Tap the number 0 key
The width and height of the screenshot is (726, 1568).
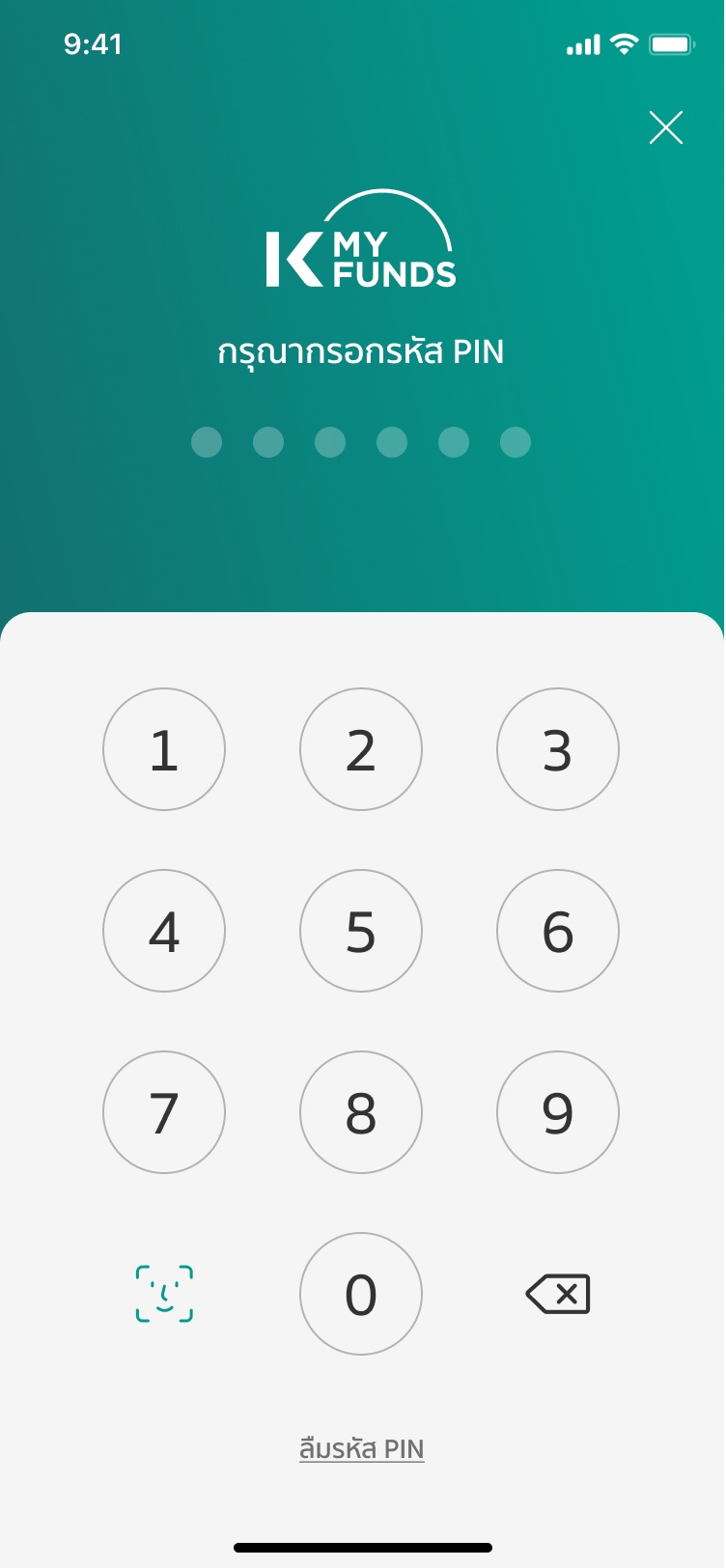[361, 1294]
